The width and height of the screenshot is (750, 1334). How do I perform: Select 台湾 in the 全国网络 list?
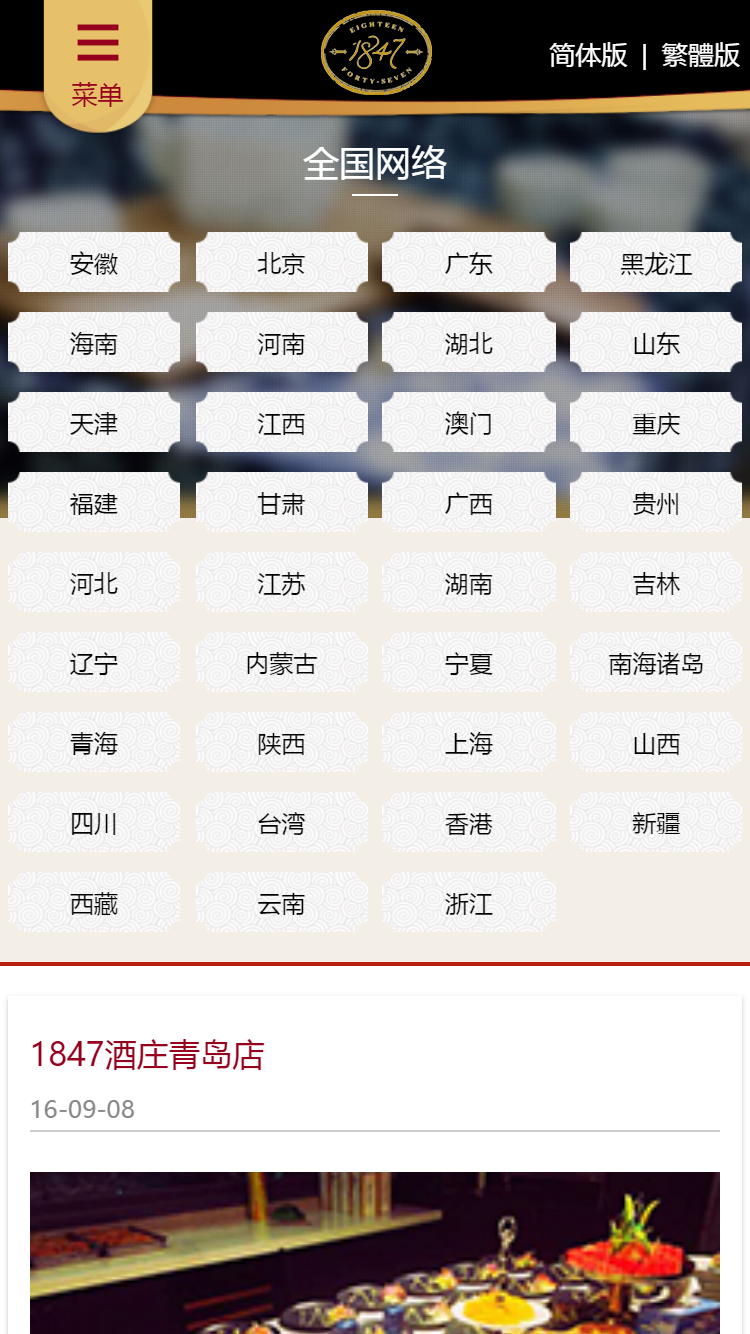pos(281,824)
